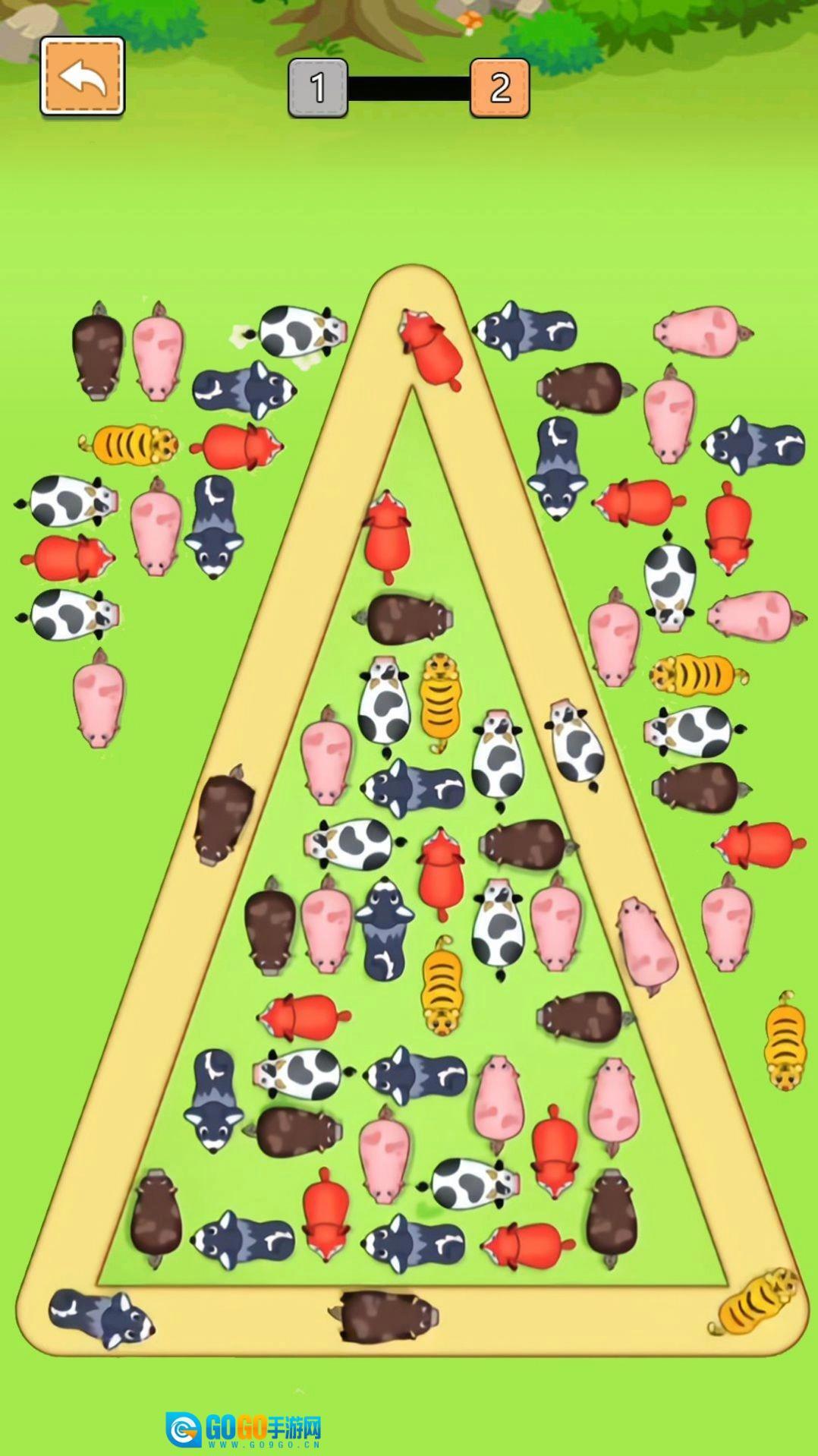The width and height of the screenshot is (818, 1456).
Task: Tap the wolf on the track's bottom-left corner
Action: (100, 1318)
